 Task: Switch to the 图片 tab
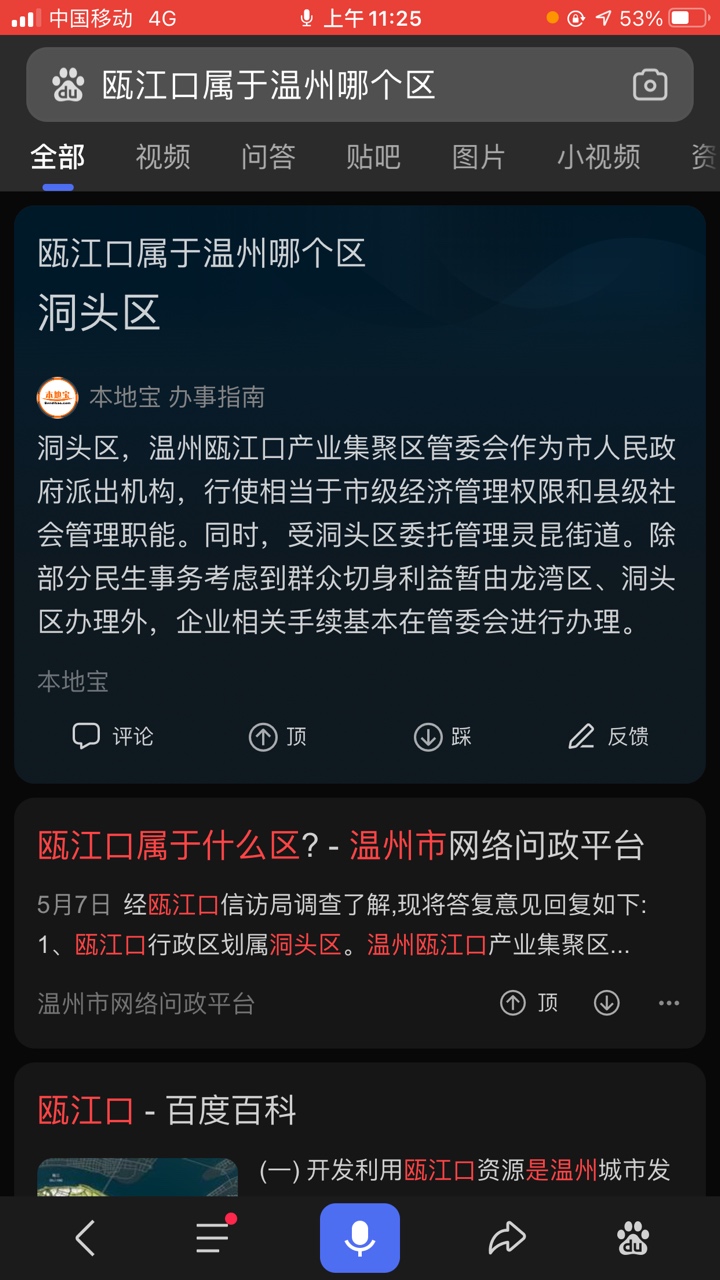[478, 157]
